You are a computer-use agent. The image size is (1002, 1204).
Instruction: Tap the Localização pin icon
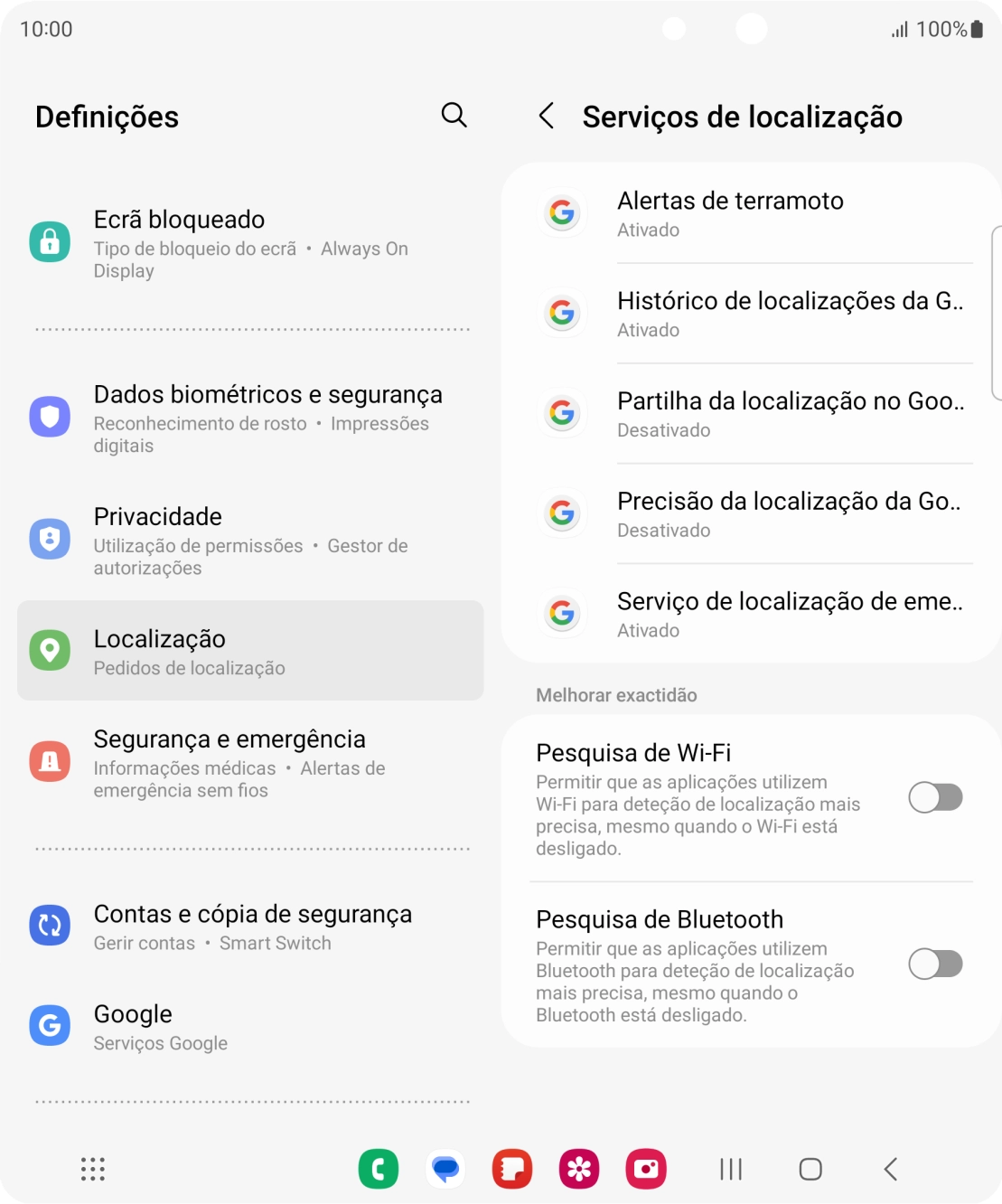(x=50, y=650)
